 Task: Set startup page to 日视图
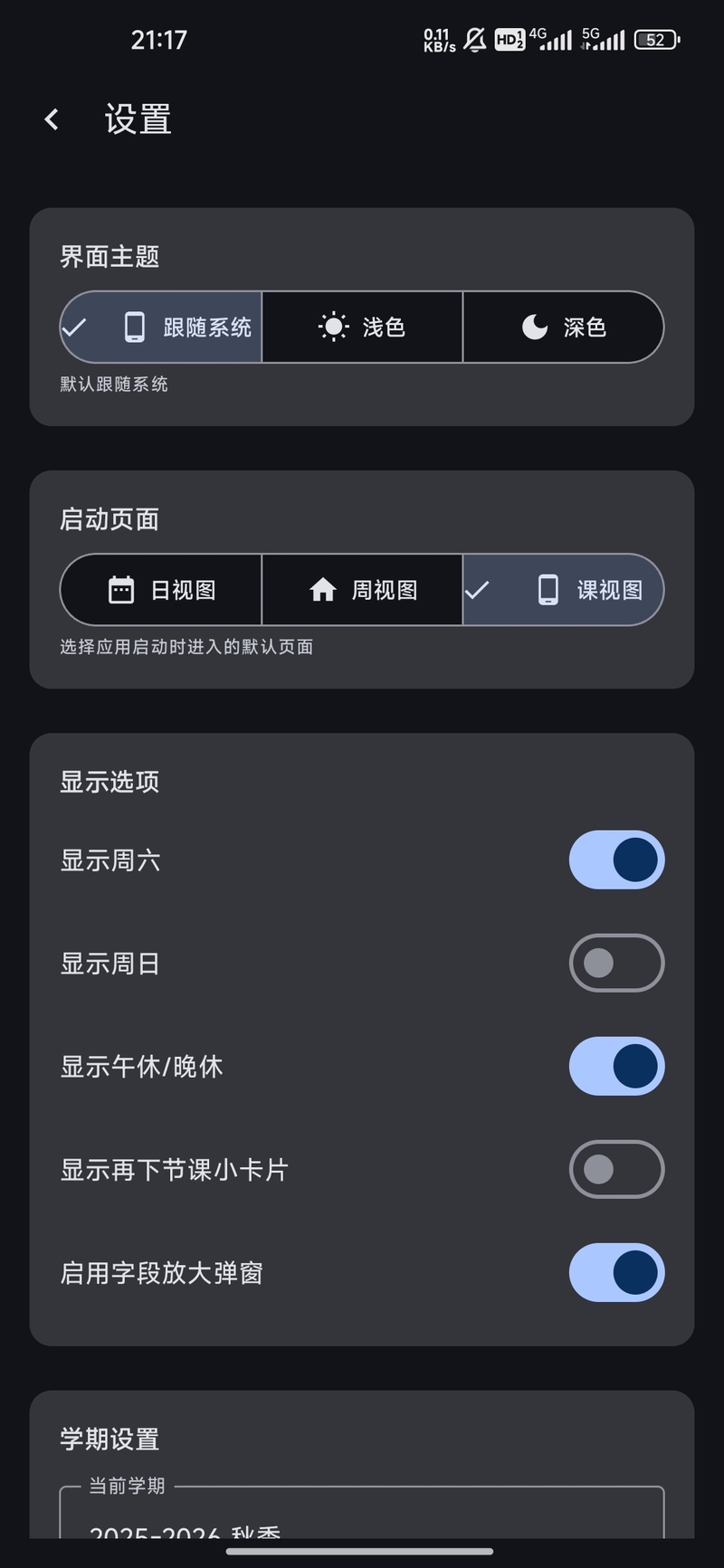click(162, 590)
